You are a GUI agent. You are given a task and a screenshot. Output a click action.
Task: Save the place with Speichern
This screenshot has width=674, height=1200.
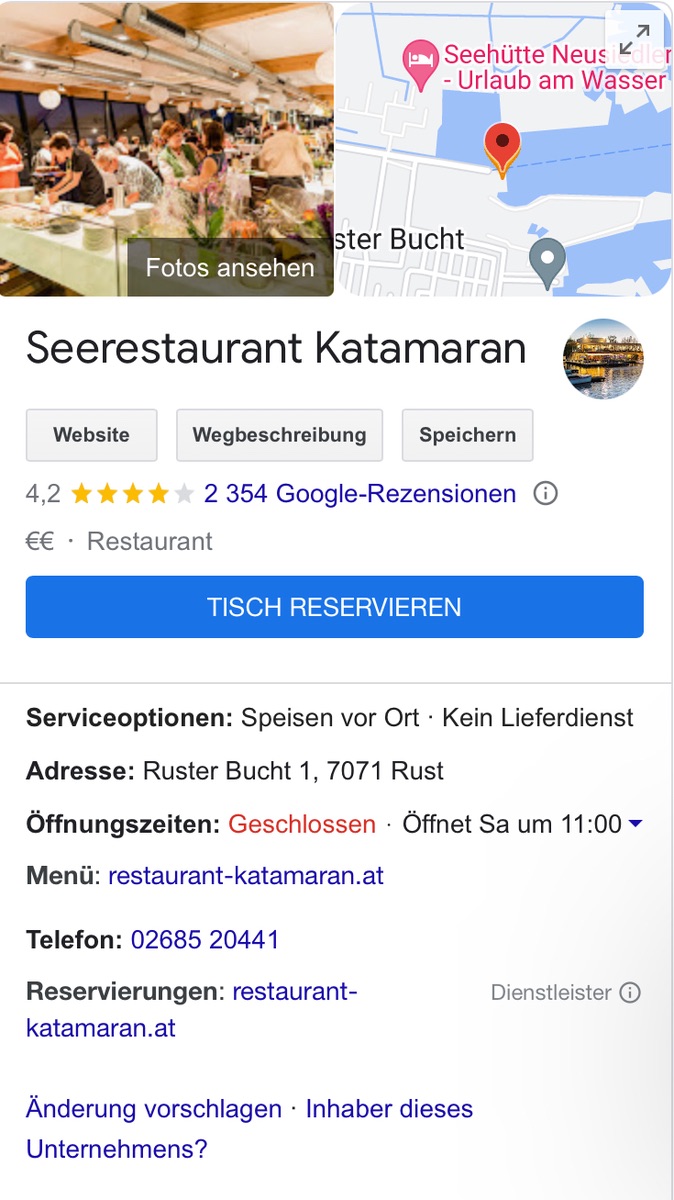click(x=467, y=435)
